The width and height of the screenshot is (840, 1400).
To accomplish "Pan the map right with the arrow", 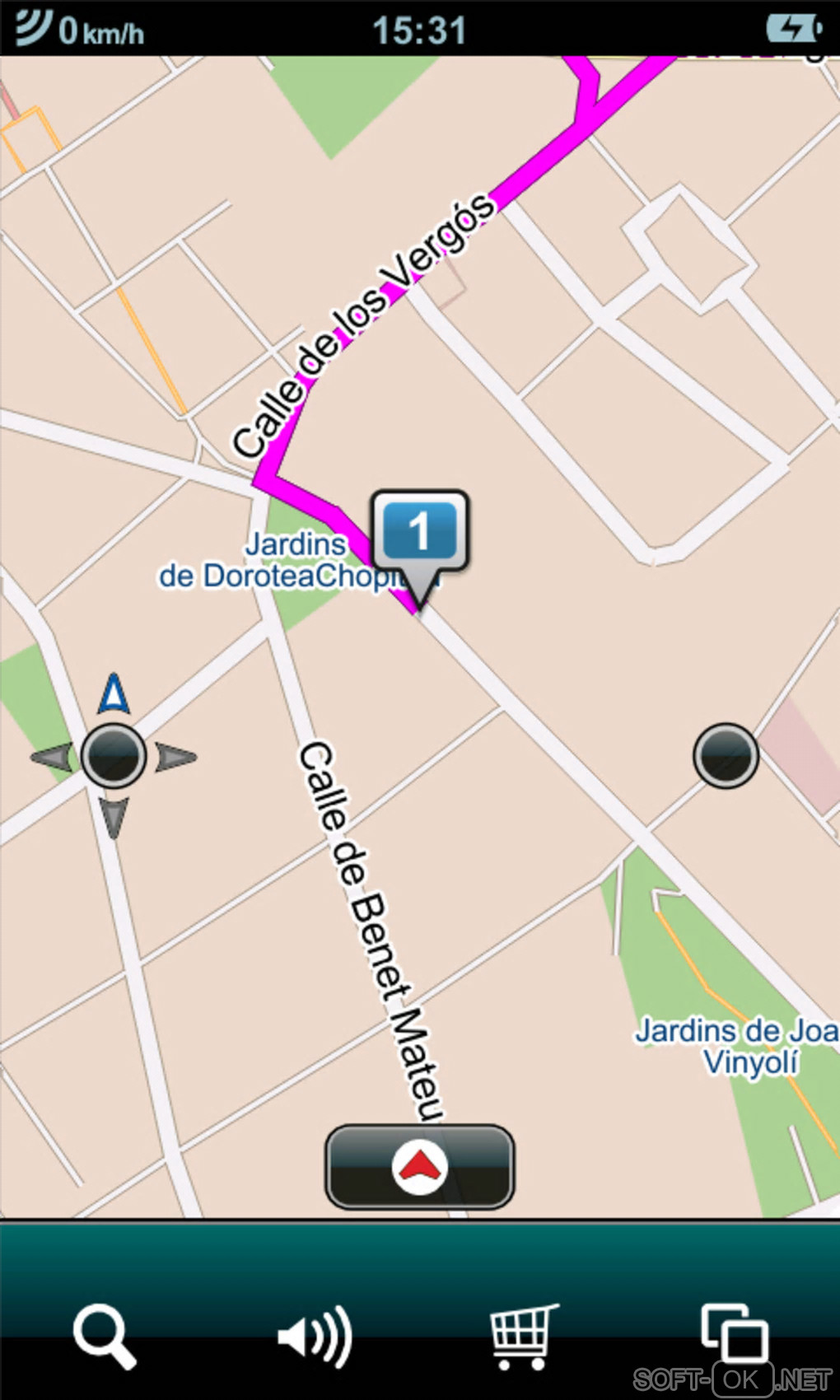I will pos(175,757).
